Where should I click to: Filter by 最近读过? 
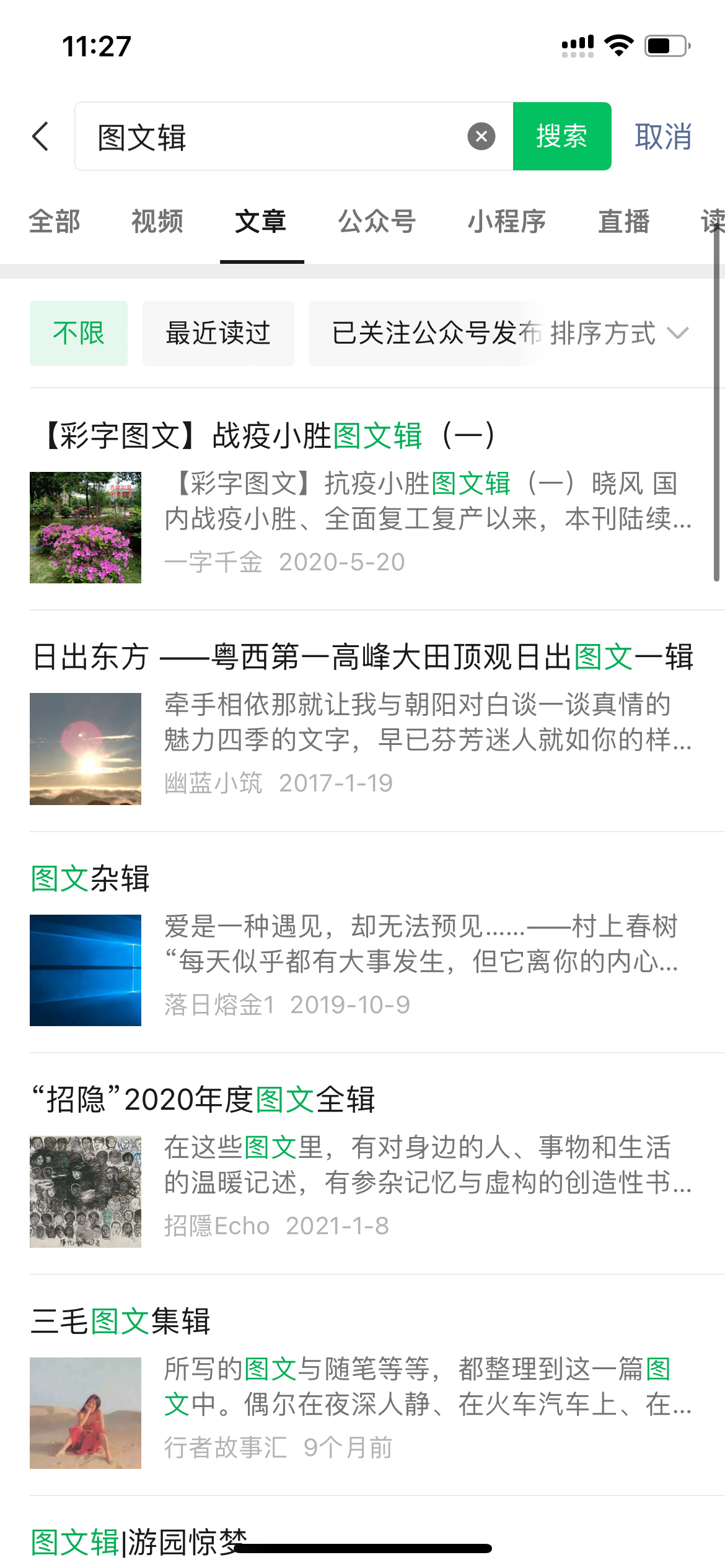(218, 333)
